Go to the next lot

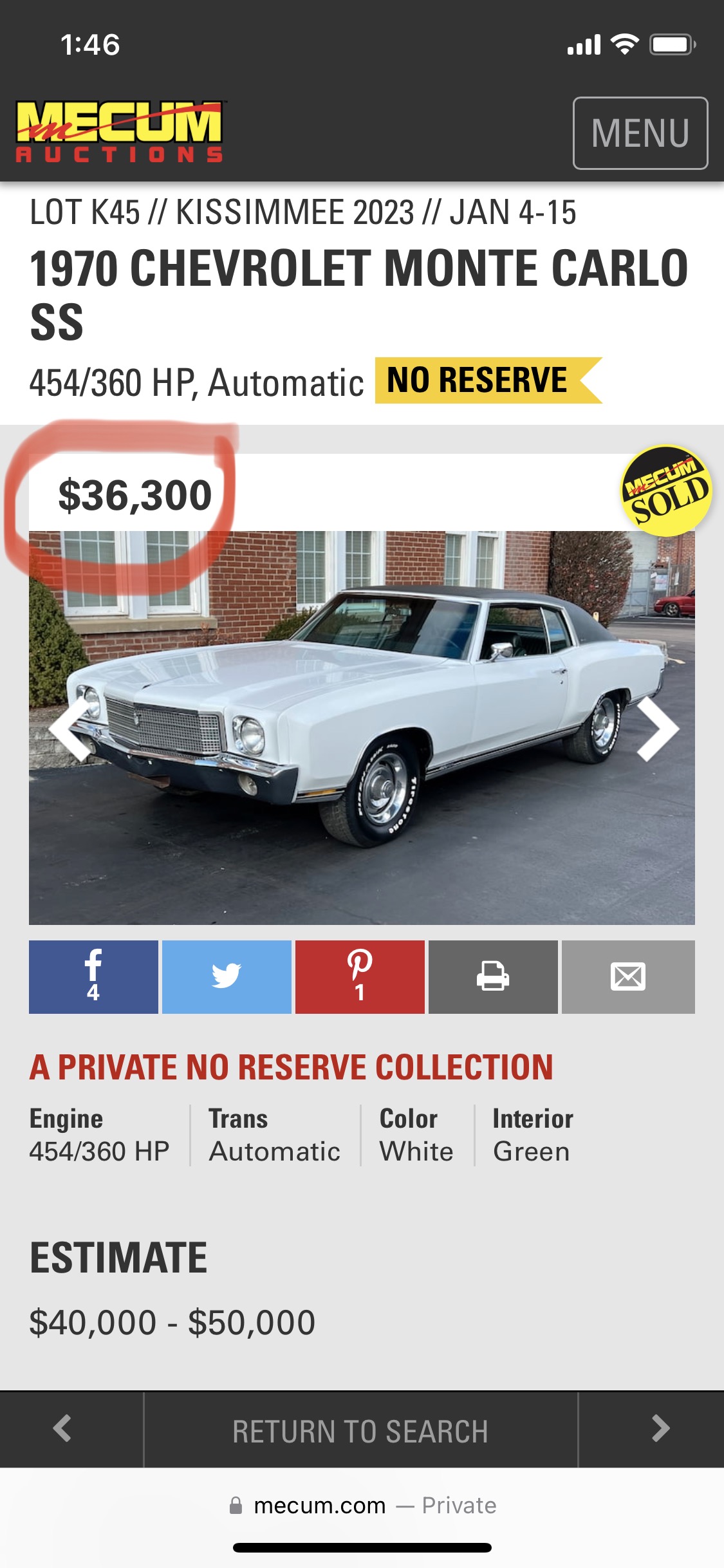(660, 1429)
